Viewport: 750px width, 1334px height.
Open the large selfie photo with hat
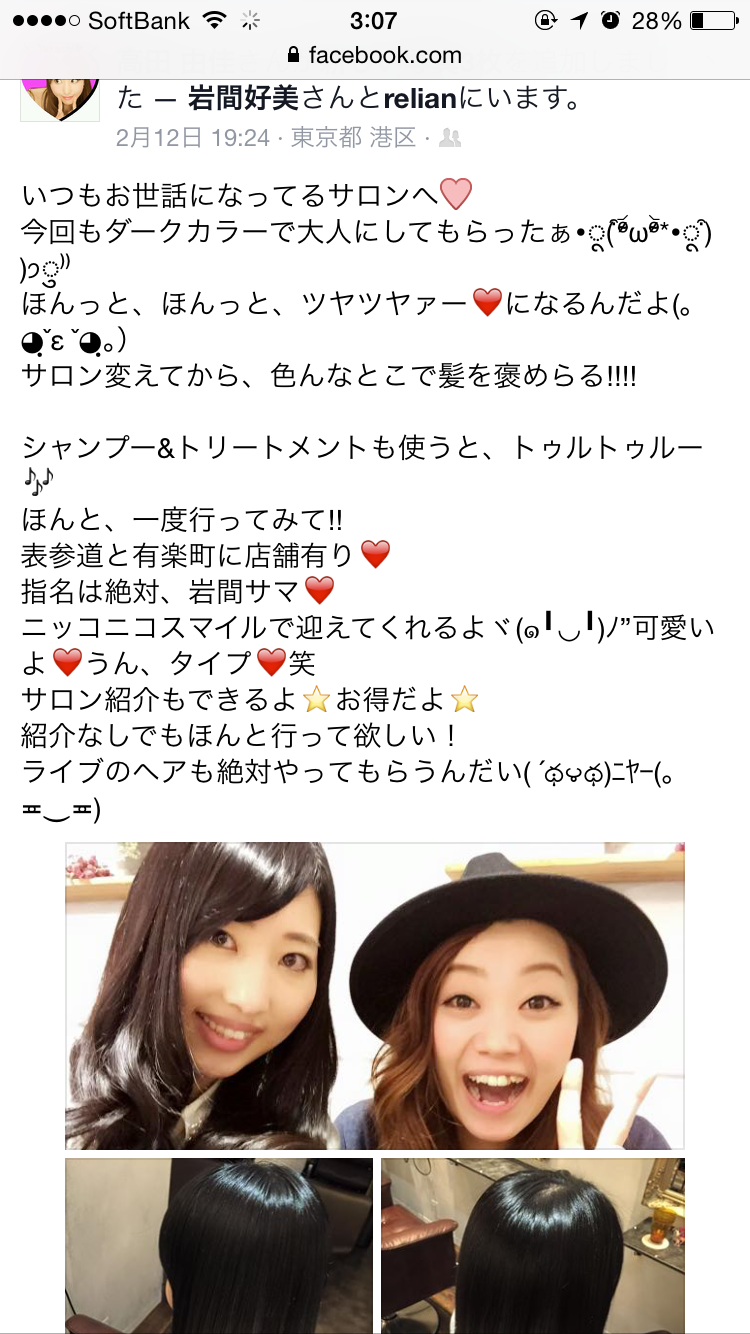375,996
